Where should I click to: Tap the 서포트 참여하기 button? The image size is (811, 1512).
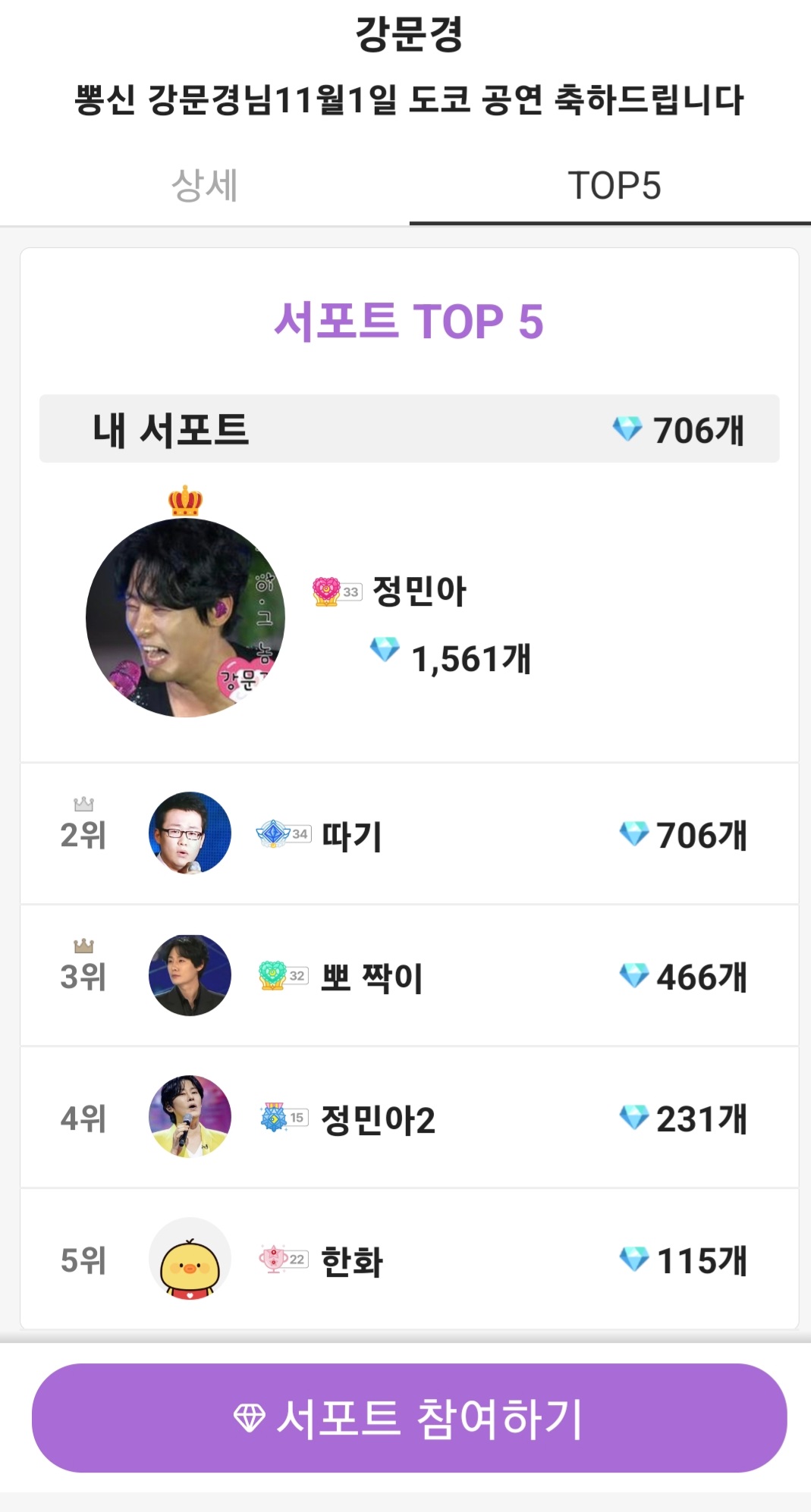click(409, 1417)
